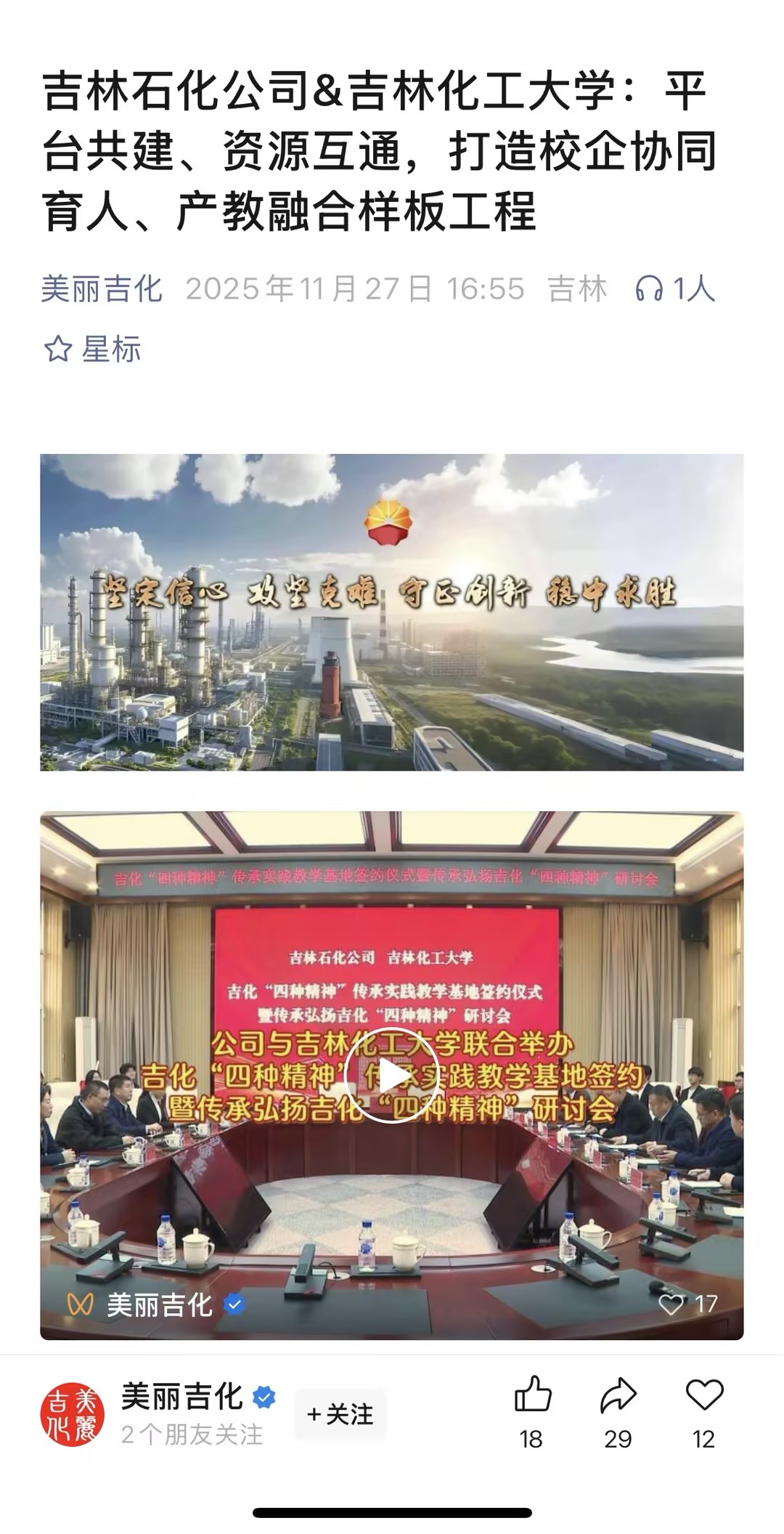Tap the heart icon in the bottom bar
The height and width of the screenshot is (1534, 784).
click(x=703, y=1395)
